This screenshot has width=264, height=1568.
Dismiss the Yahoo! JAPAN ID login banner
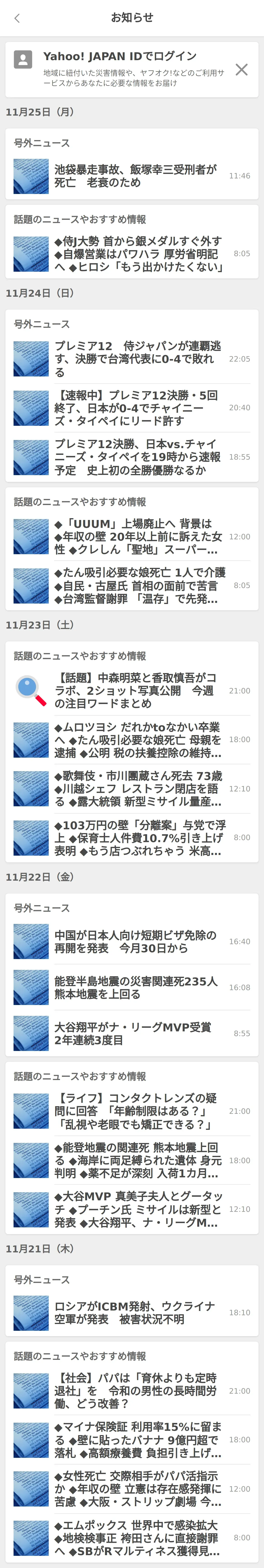pyautogui.click(x=241, y=69)
